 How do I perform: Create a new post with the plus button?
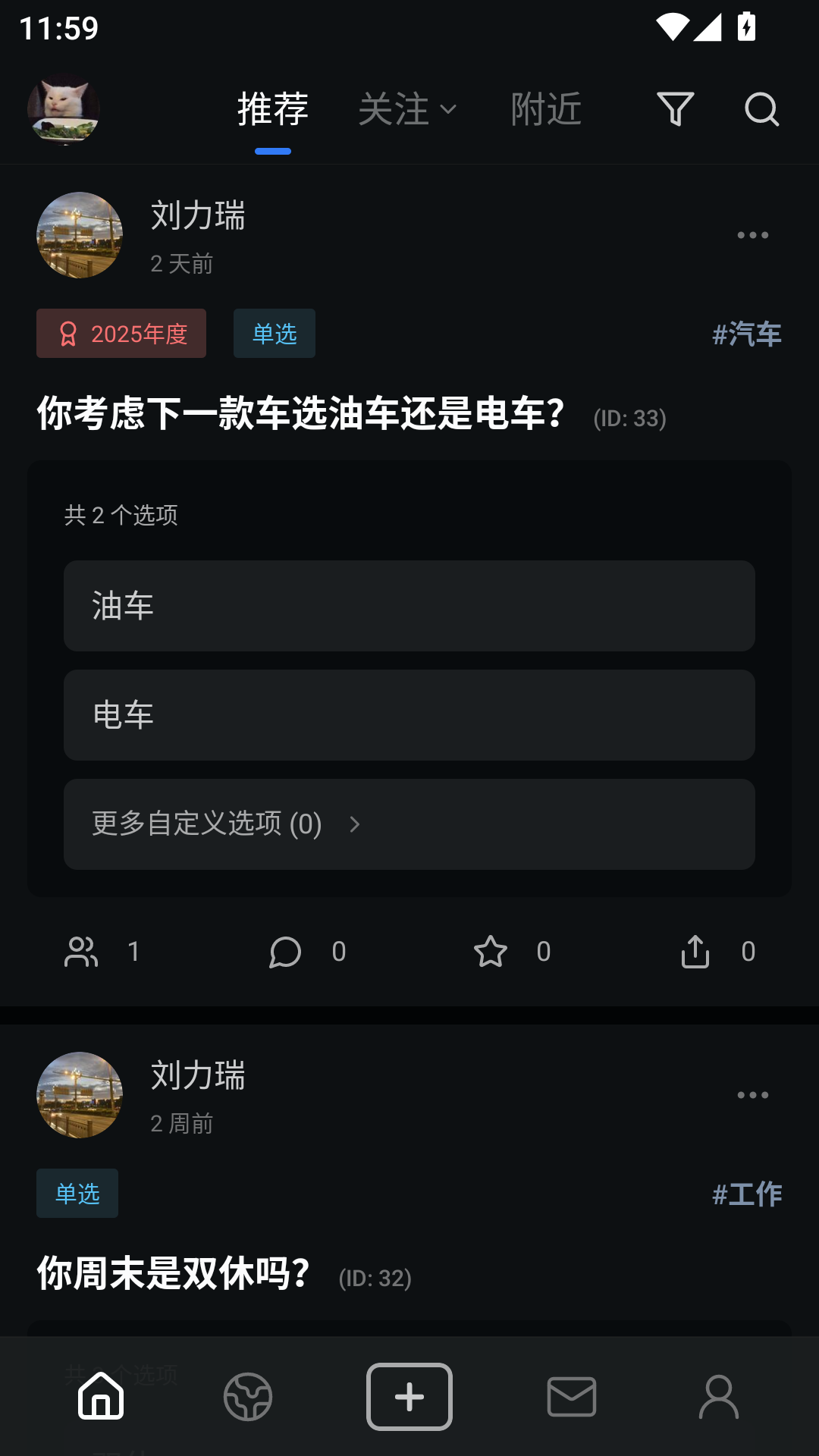[x=409, y=1398]
